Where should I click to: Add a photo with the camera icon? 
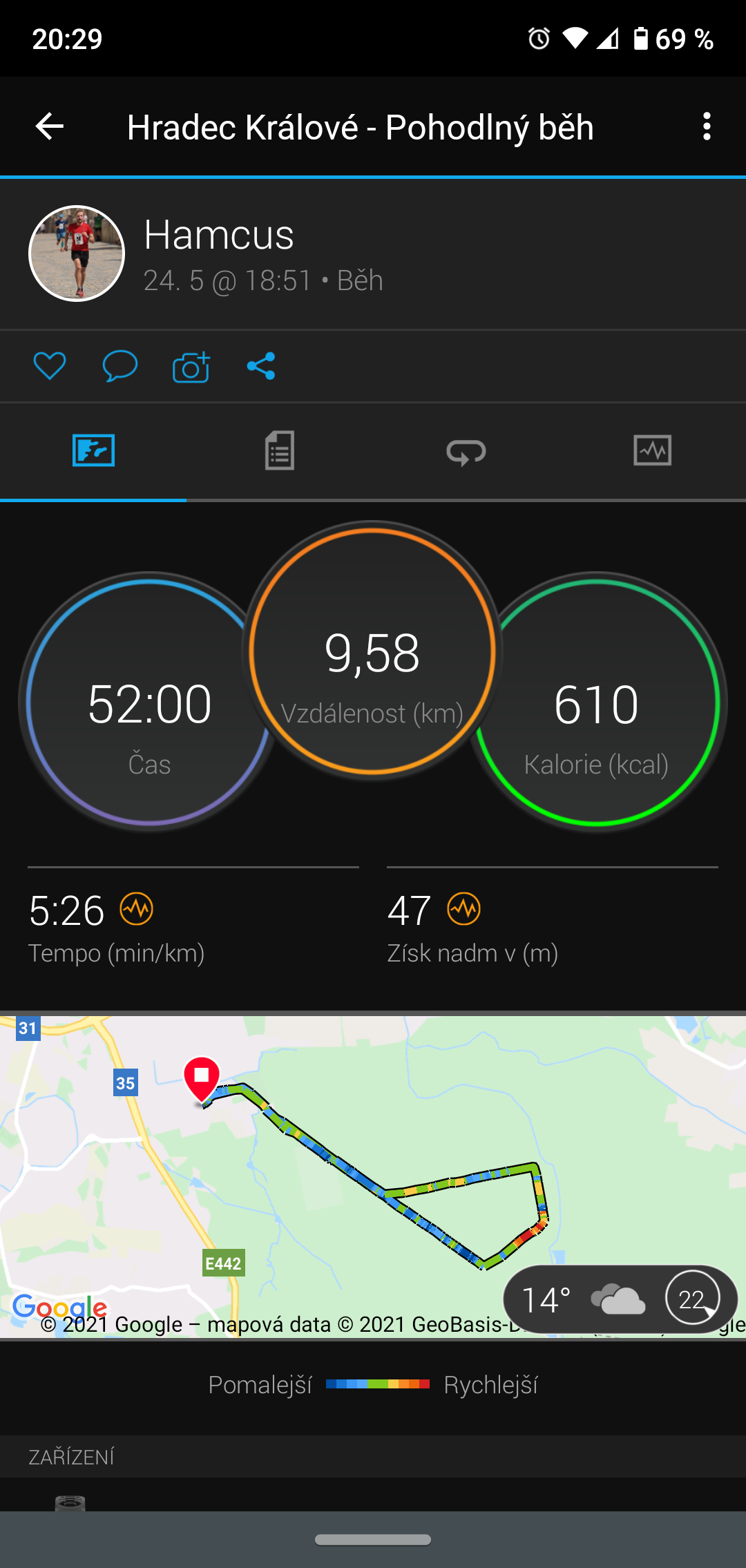point(191,366)
